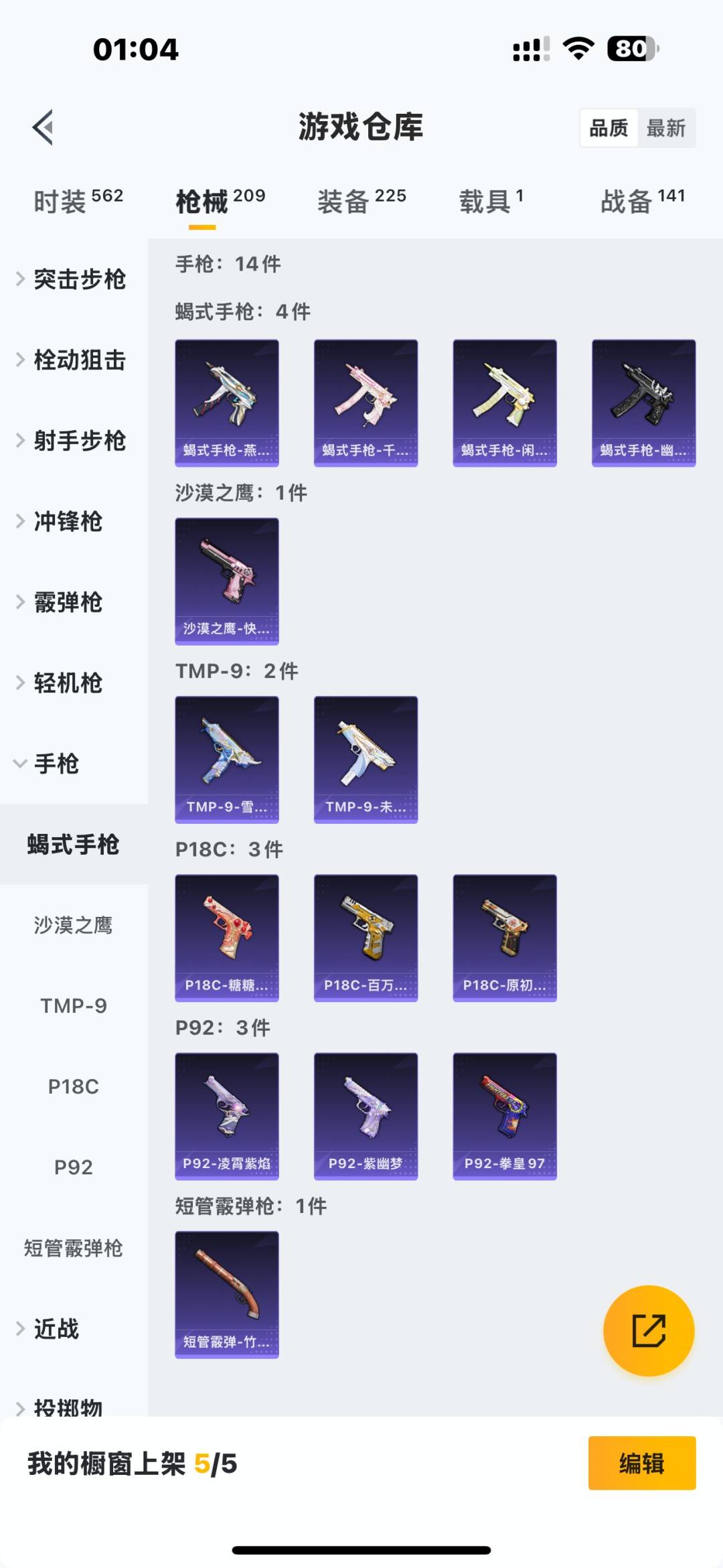The width and height of the screenshot is (723, 1568).
Task: Select 短管霰弹枪 in the side list
Action: click(73, 1248)
